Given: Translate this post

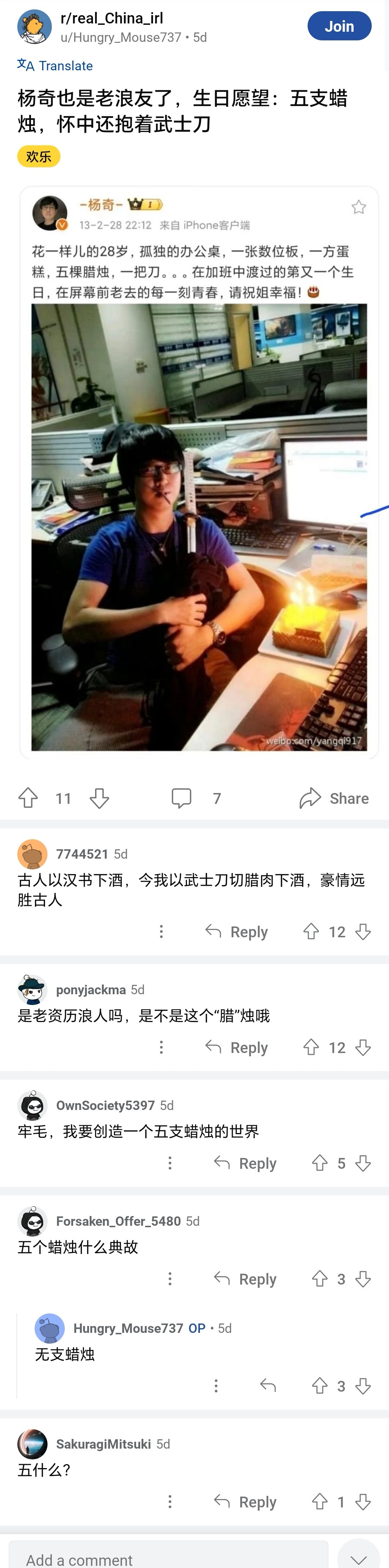Looking at the screenshot, I should [55, 66].
